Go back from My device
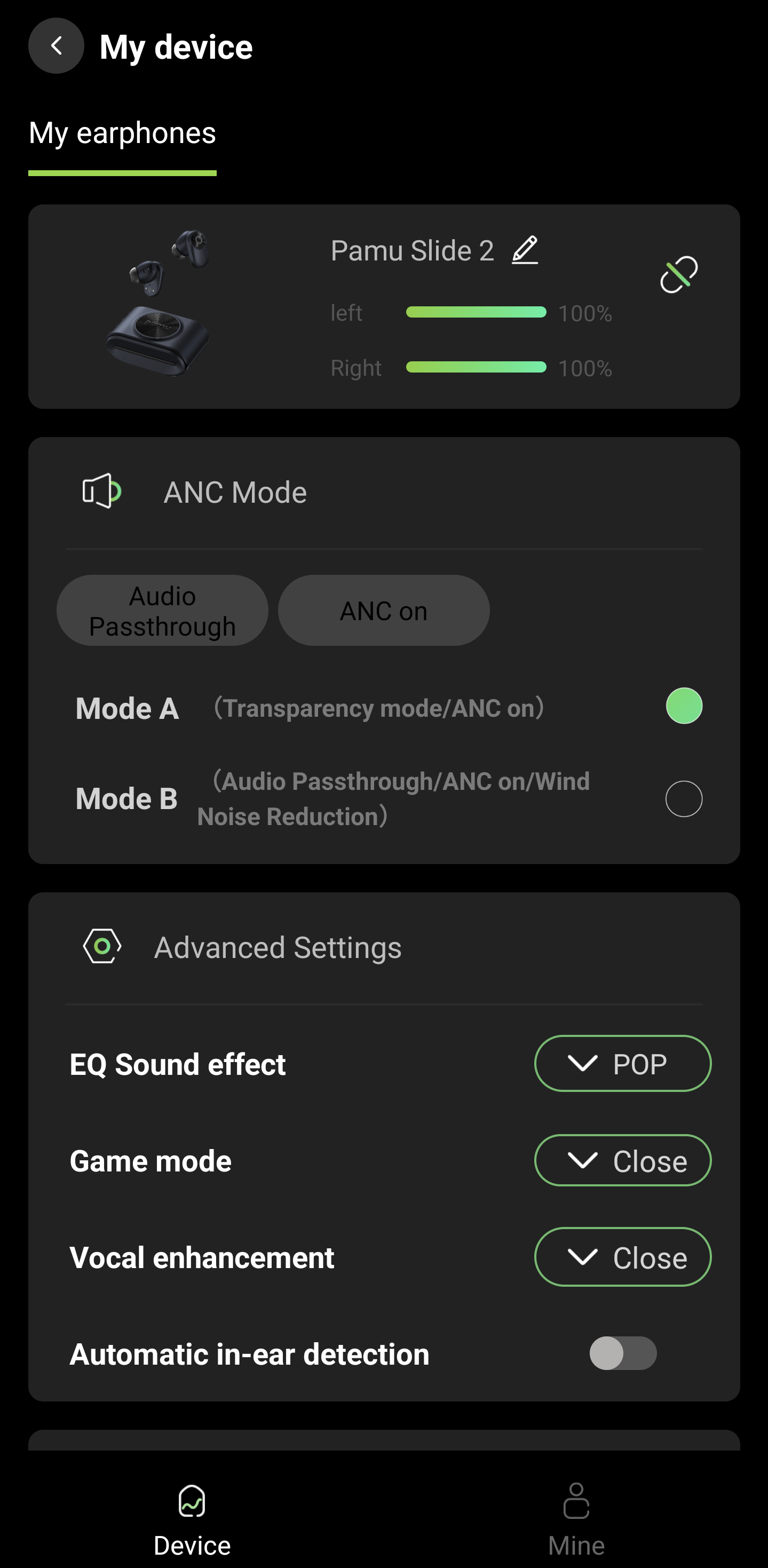The width and height of the screenshot is (768, 1568). [56, 46]
